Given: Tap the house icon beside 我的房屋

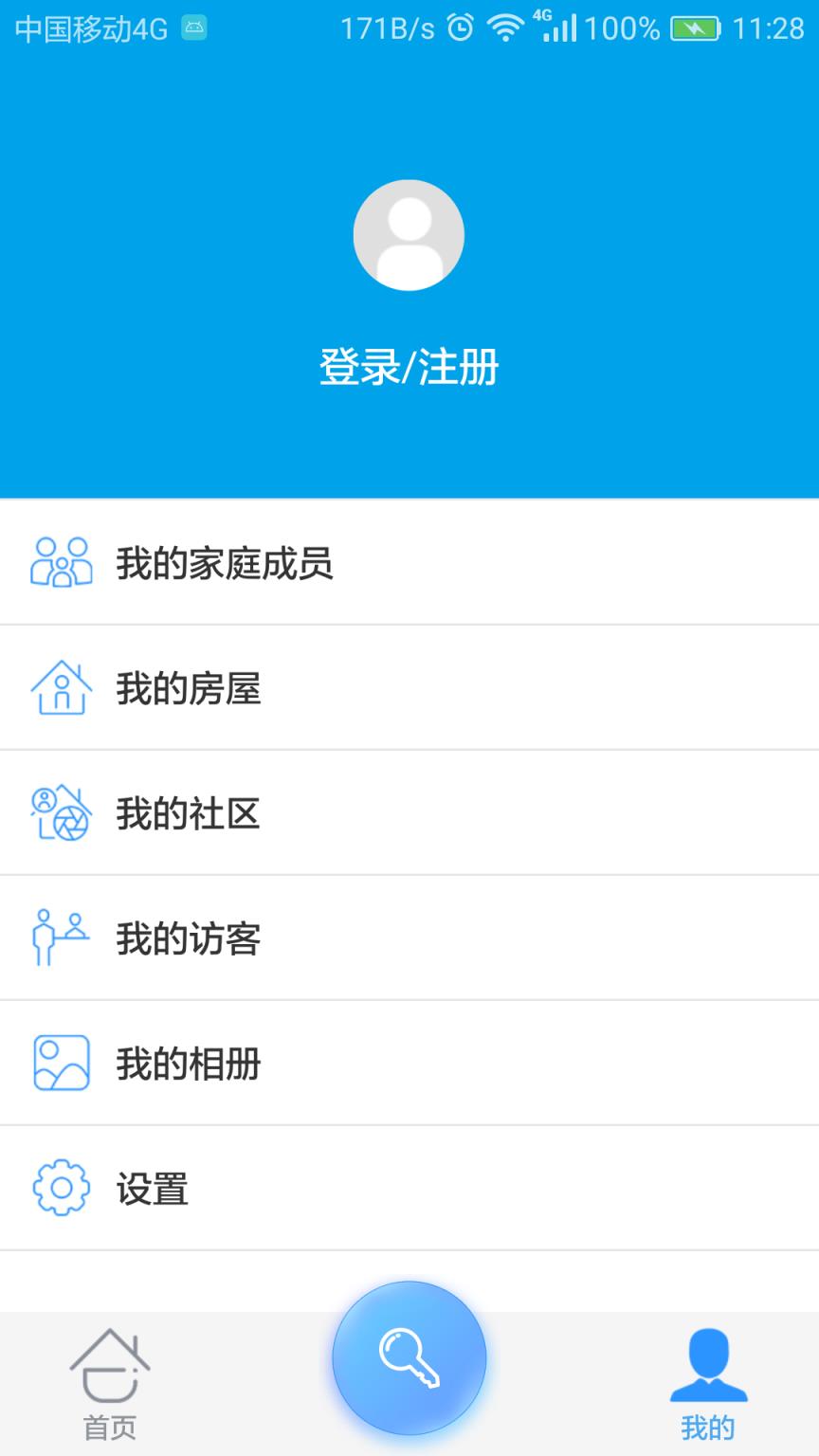Looking at the screenshot, I should click(x=61, y=687).
